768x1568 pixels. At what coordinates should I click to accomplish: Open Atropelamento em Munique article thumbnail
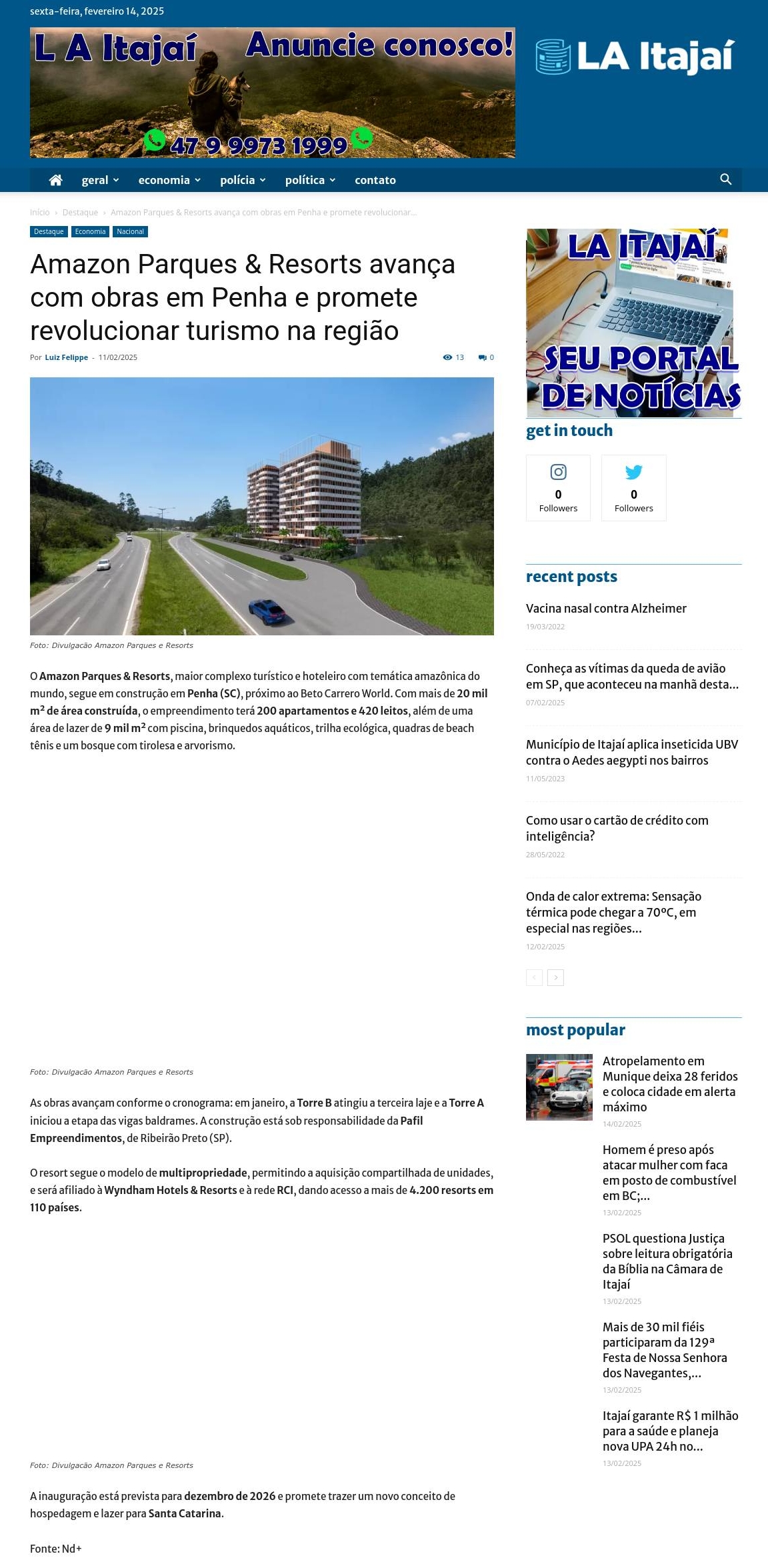point(559,1087)
